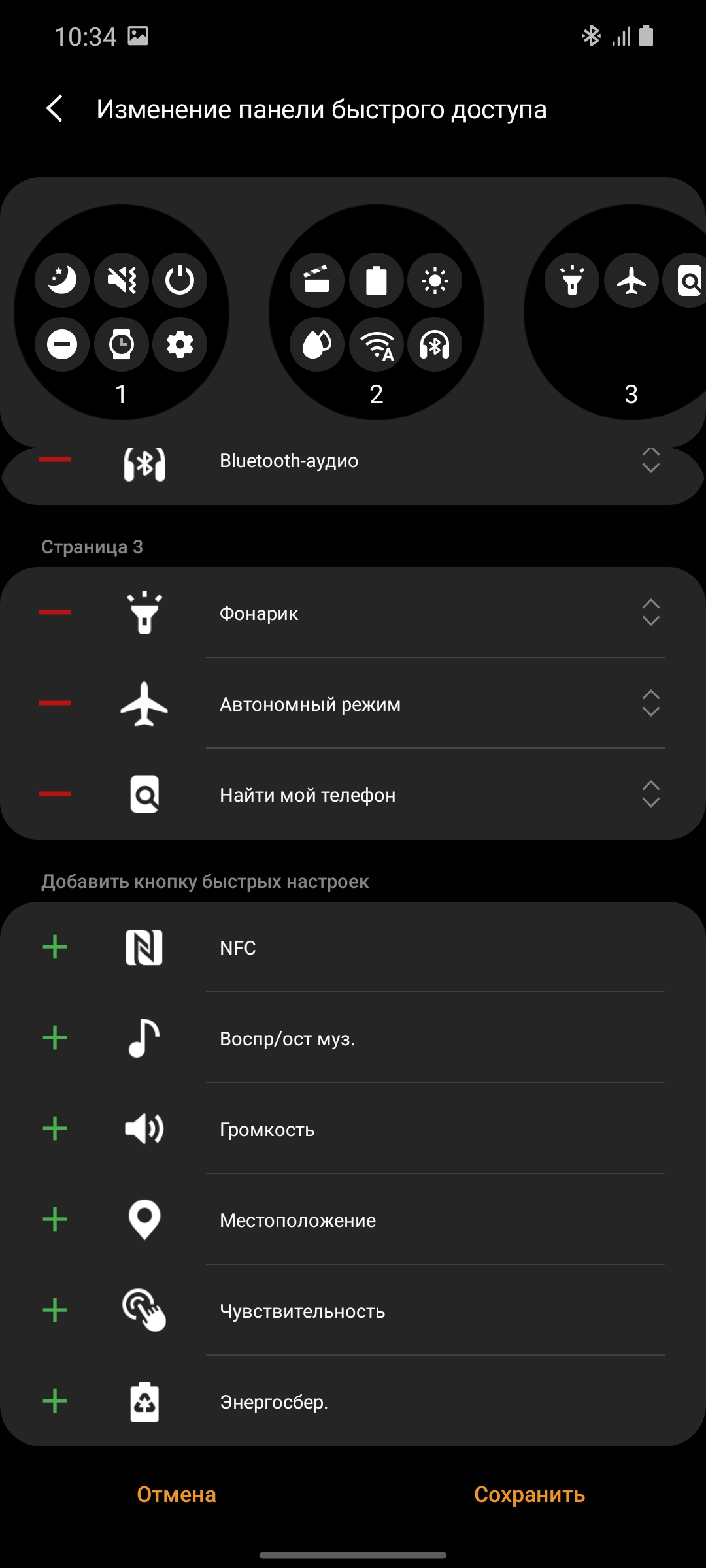
Task: Add Чувствительность button
Action: point(55,1310)
